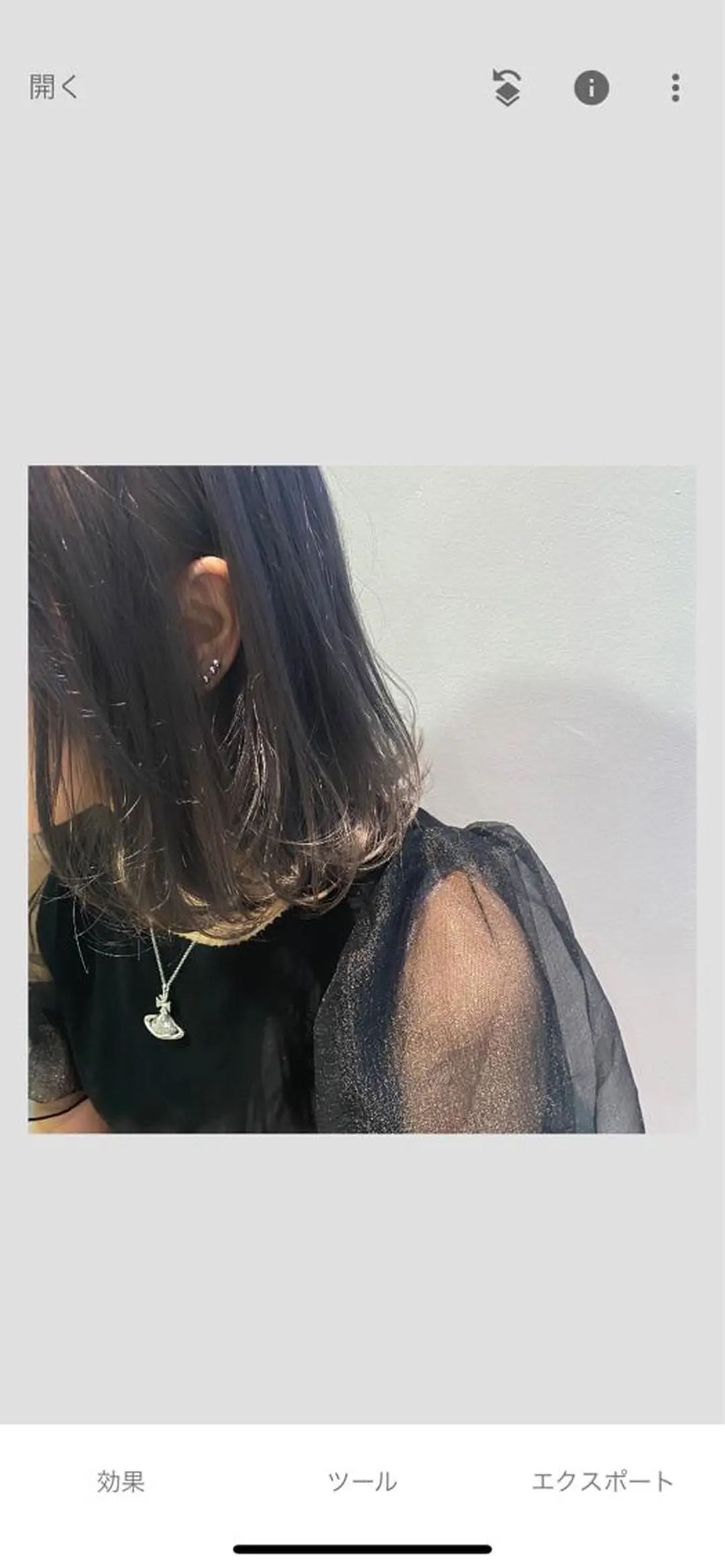Tap 開く to open an image
The width and height of the screenshot is (725, 1568).
(54, 87)
